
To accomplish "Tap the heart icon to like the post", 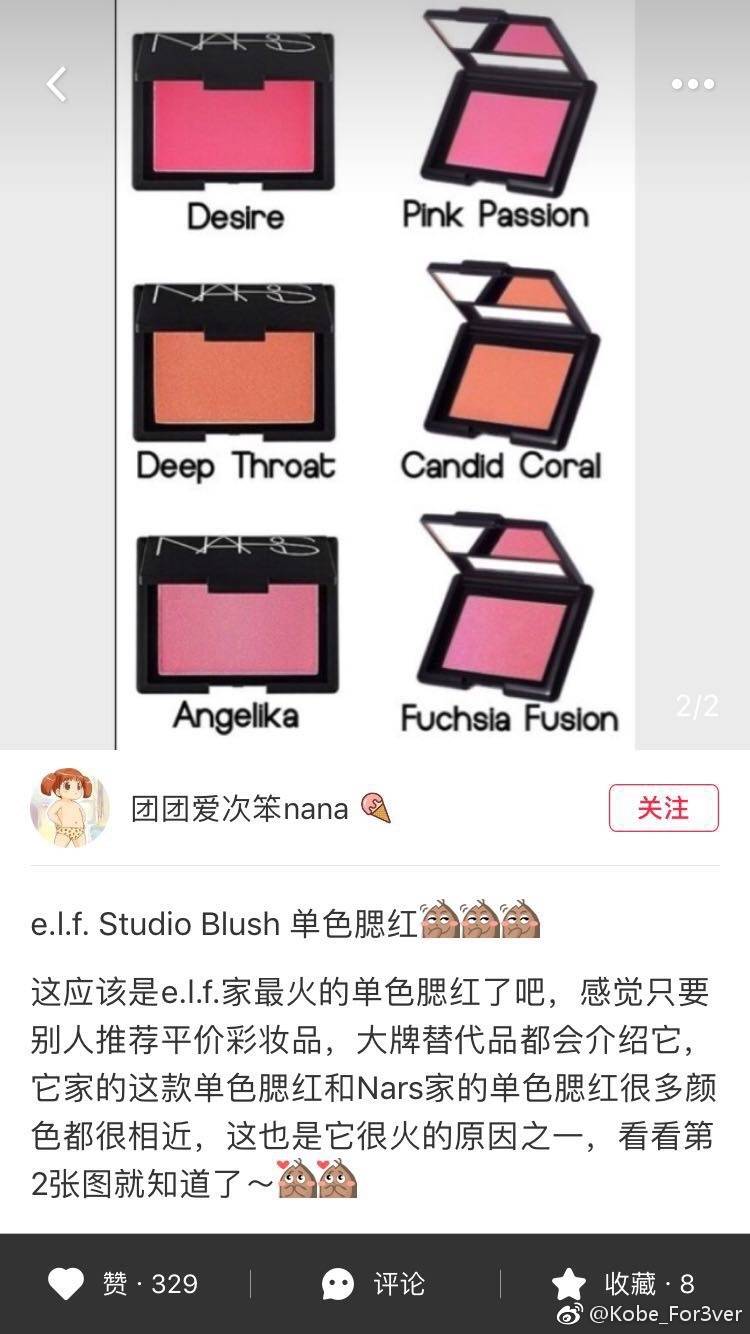I will 65,1283.
